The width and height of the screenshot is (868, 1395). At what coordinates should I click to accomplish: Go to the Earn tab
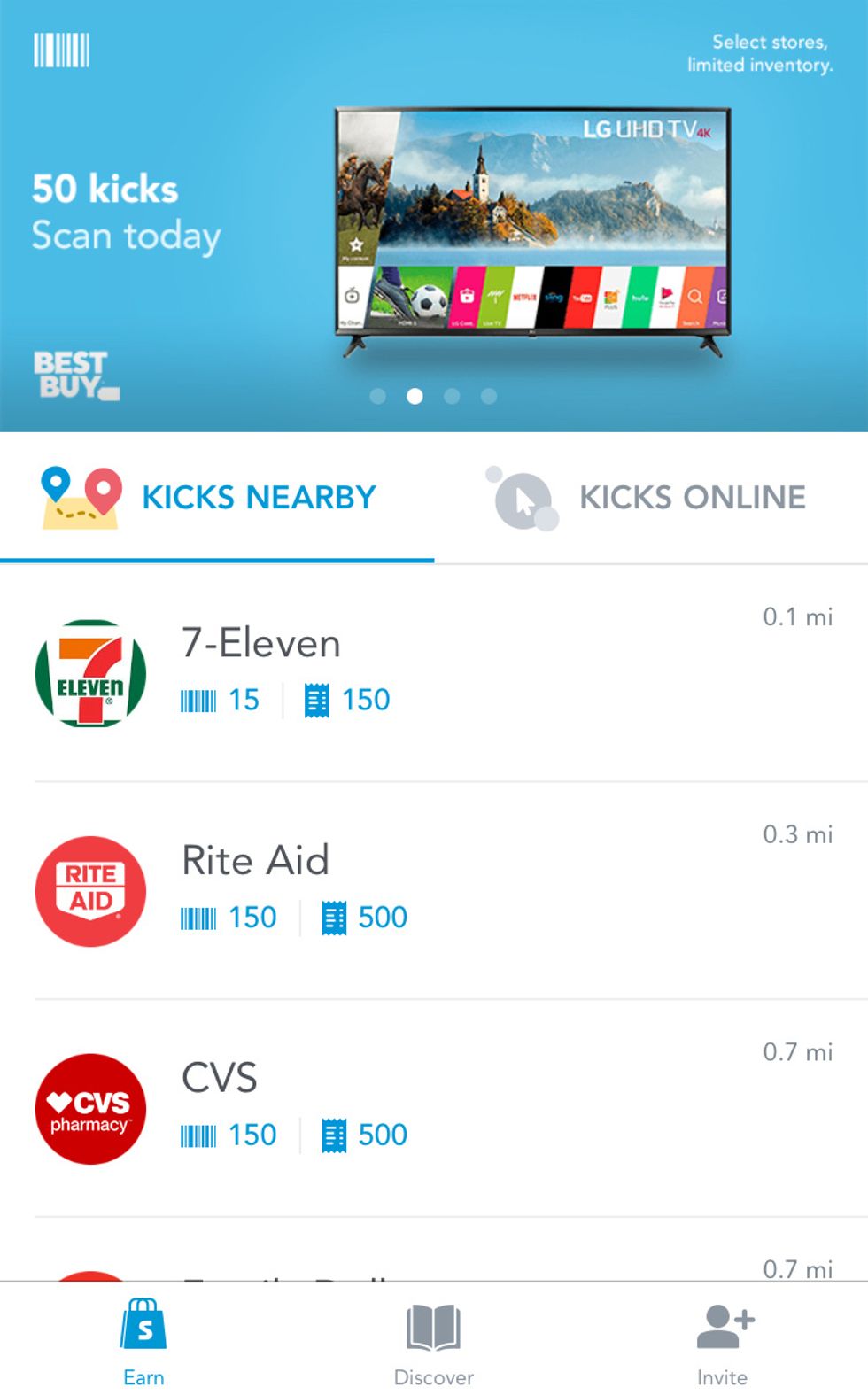[143, 1341]
